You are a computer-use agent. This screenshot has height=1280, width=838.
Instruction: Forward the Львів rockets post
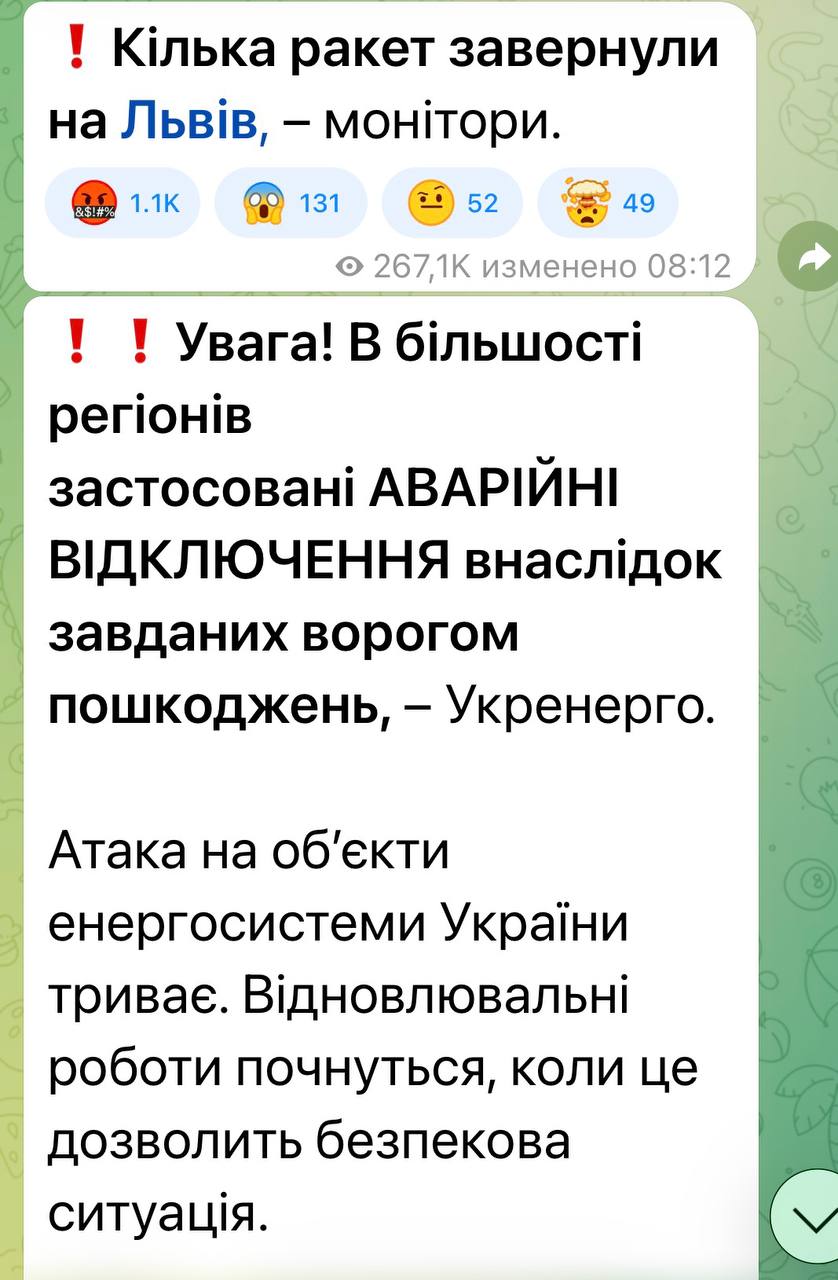(x=807, y=259)
